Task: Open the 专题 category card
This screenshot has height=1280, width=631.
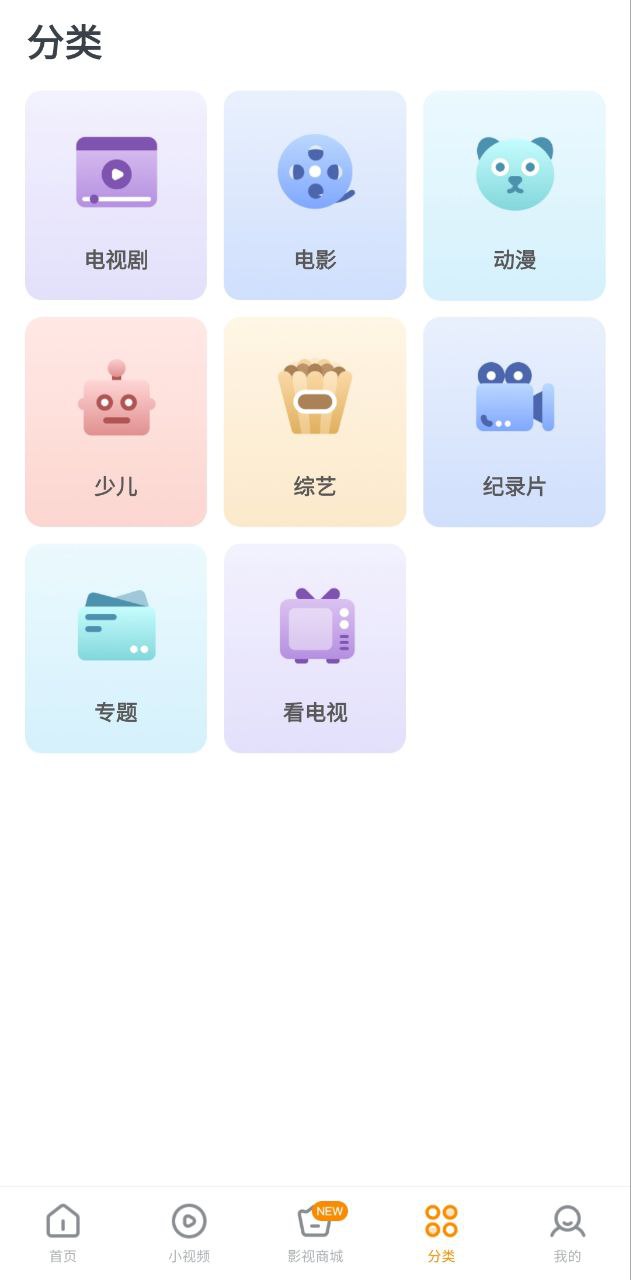Action: pyautogui.click(x=116, y=648)
